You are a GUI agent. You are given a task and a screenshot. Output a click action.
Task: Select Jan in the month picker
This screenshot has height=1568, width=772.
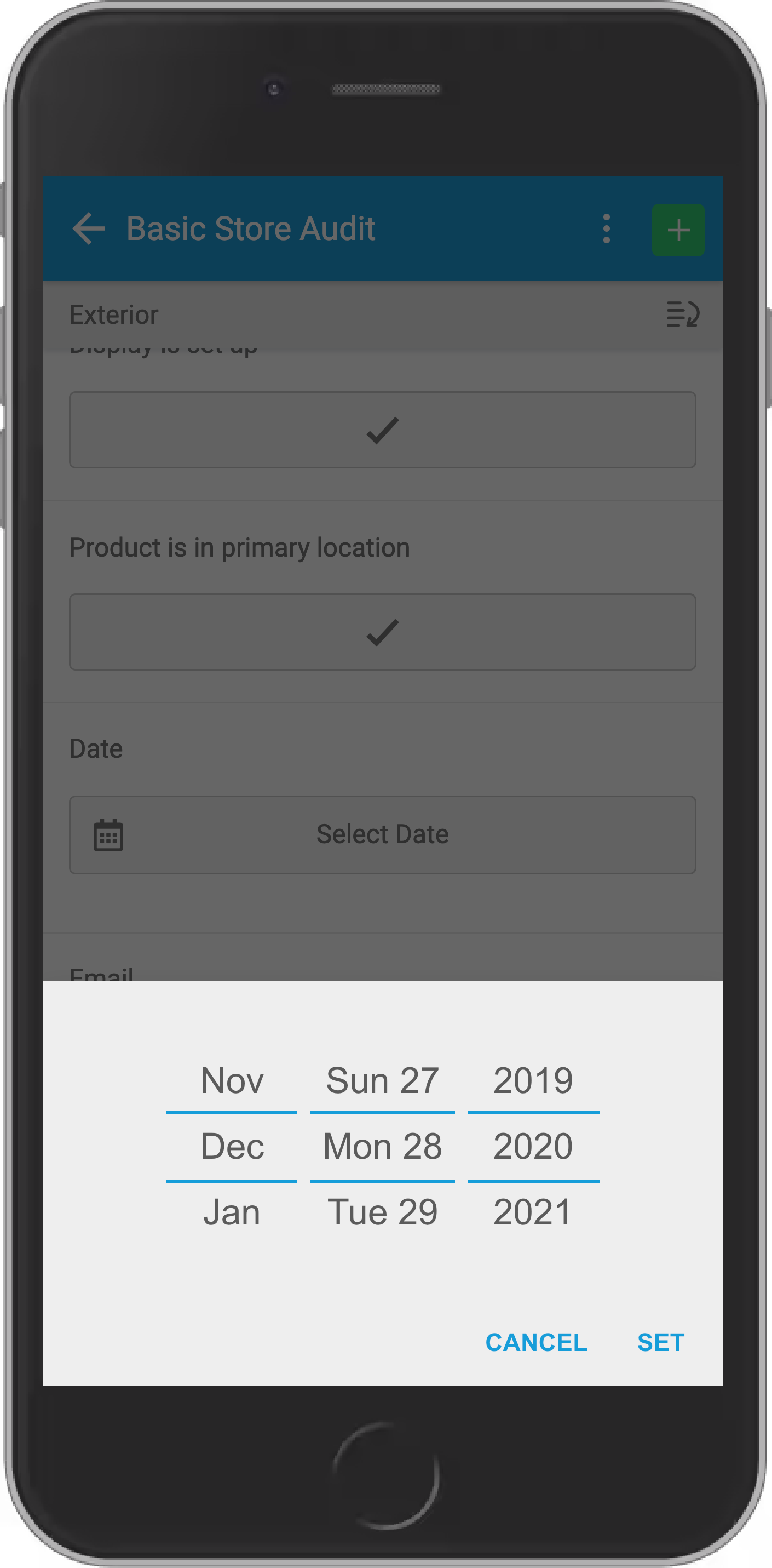[232, 1211]
